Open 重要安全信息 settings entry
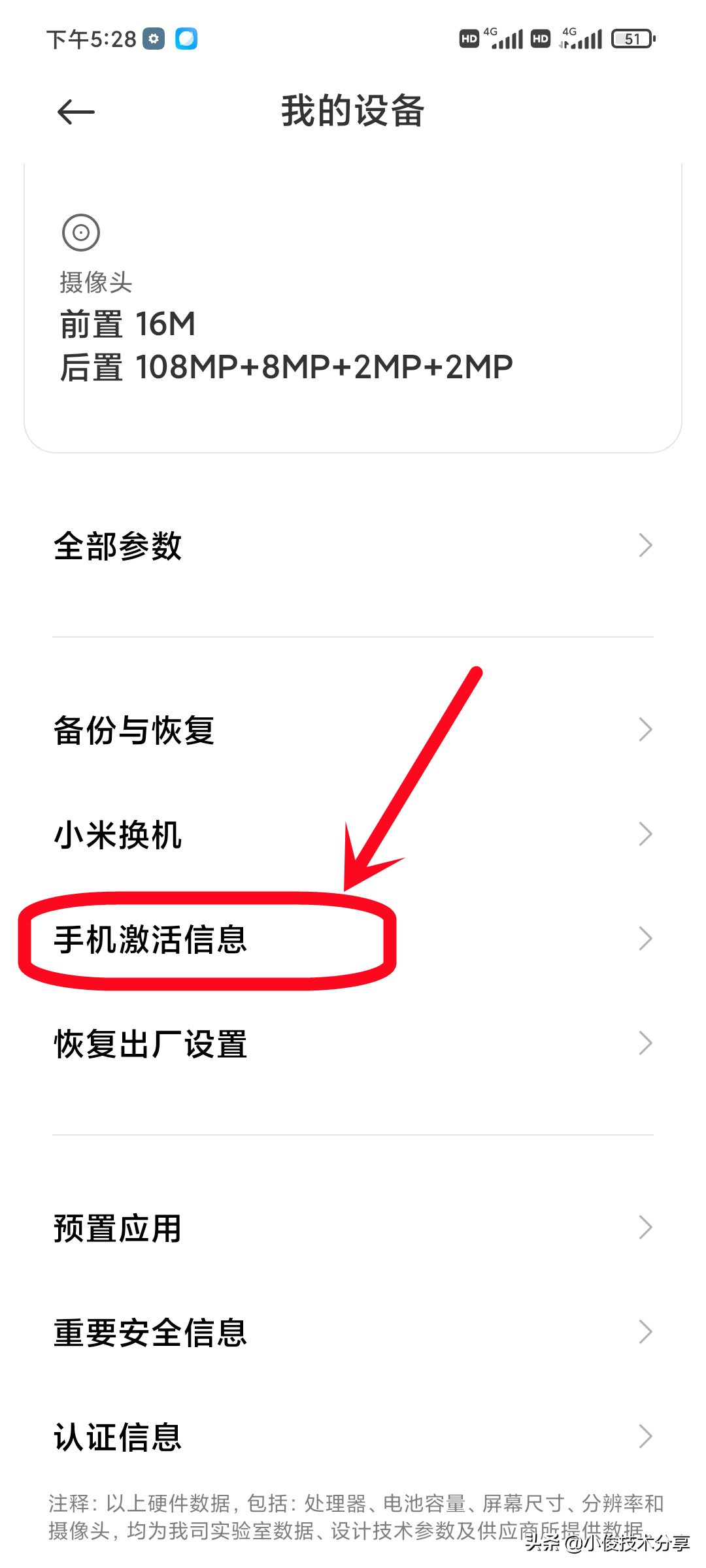 pos(150,1331)
